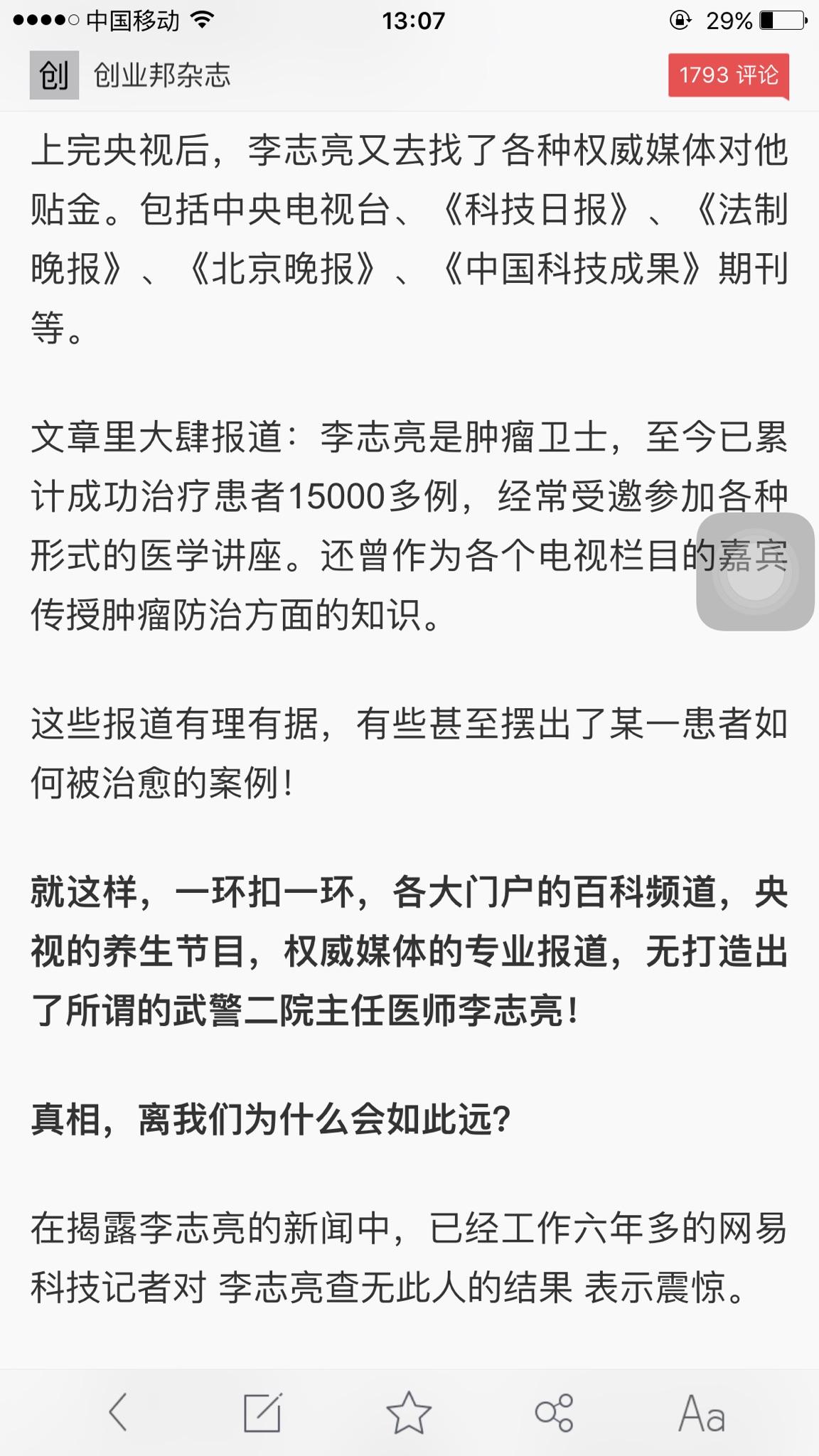Image resolution: width=819 pixels, height=1456 pixels.
Task: Go back with the bottom arrow
Action: pyautogui.click(x=118, y=1412)
